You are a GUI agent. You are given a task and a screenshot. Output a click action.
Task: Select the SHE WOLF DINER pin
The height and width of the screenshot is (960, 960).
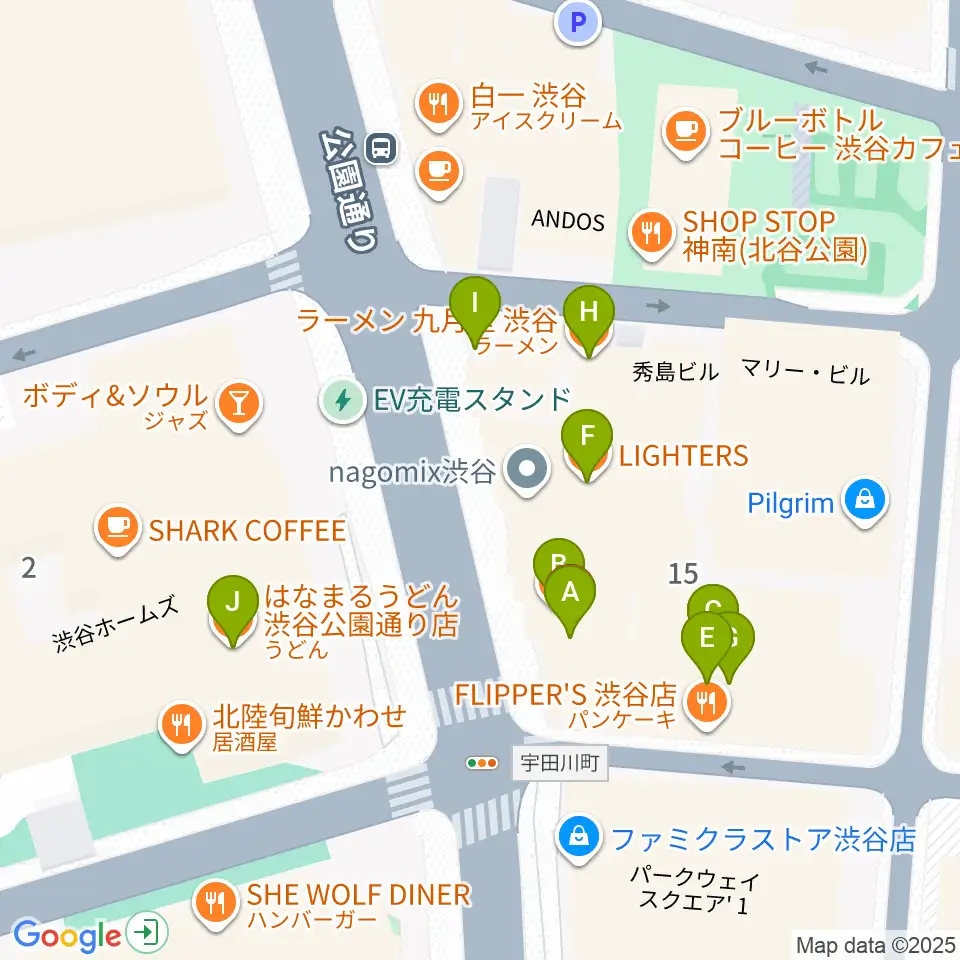[x=215, y=904]
